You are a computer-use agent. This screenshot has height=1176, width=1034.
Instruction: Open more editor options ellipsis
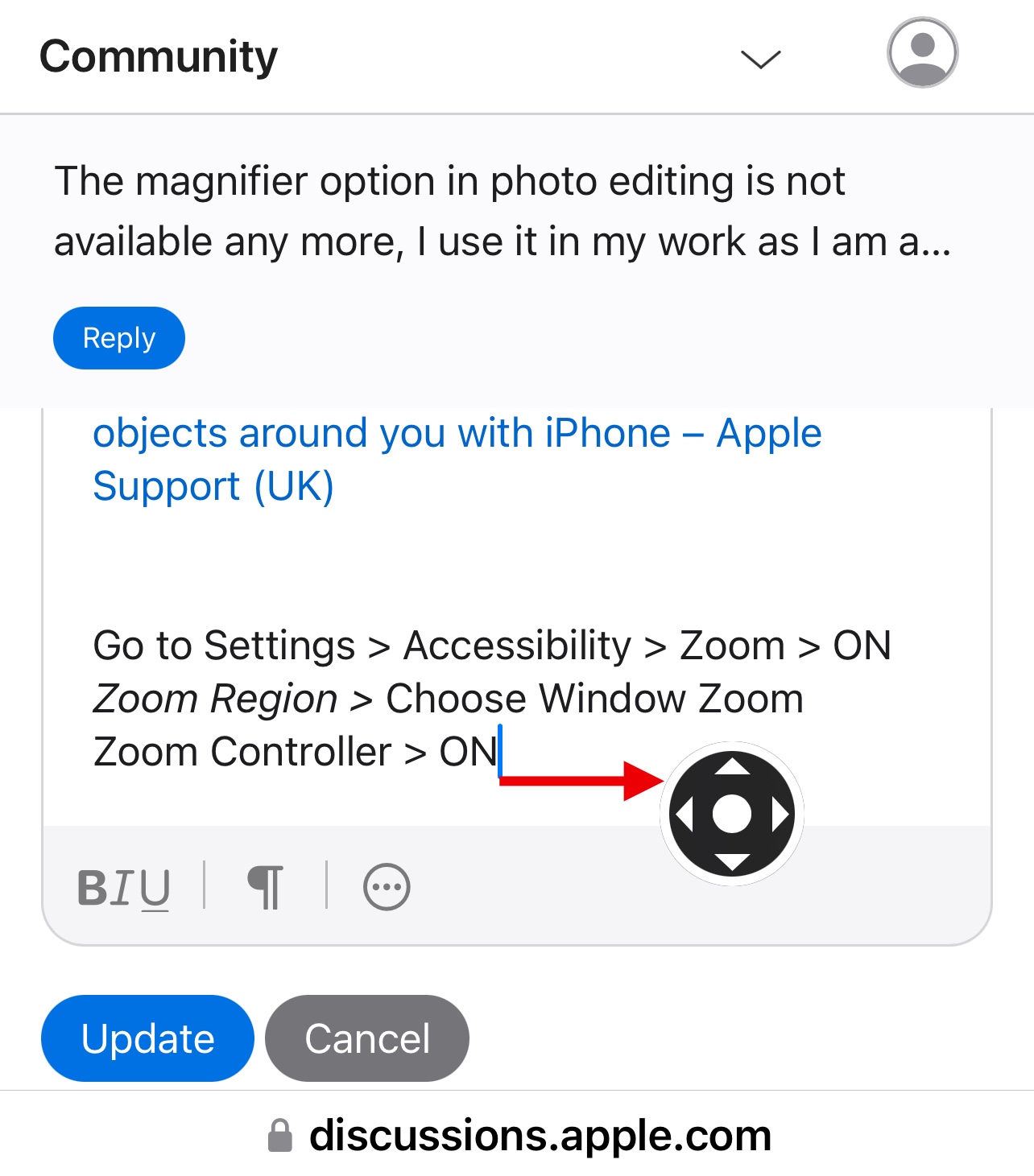click(387, 887)
